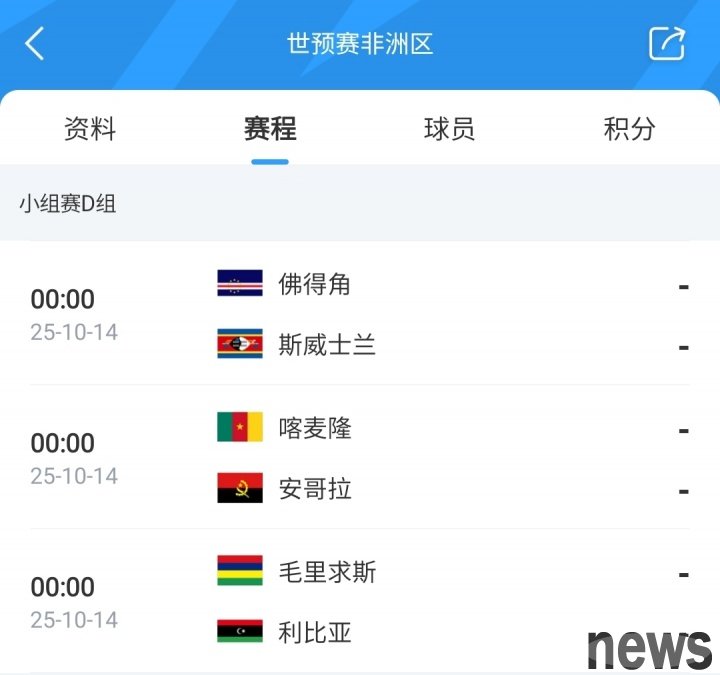This screenshot has width=720, height=675.
Task: Select the 赛程 tab
Action: (x=270, y=129)
